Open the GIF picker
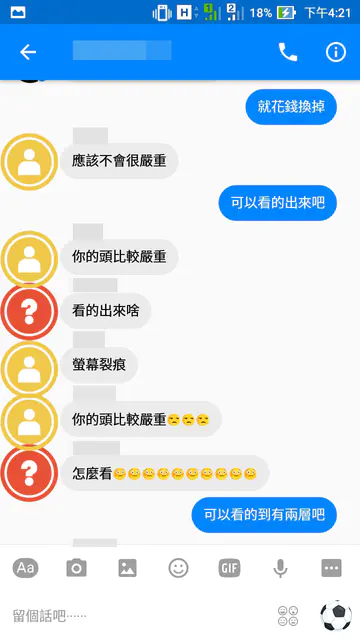 [x=229, y=568]
